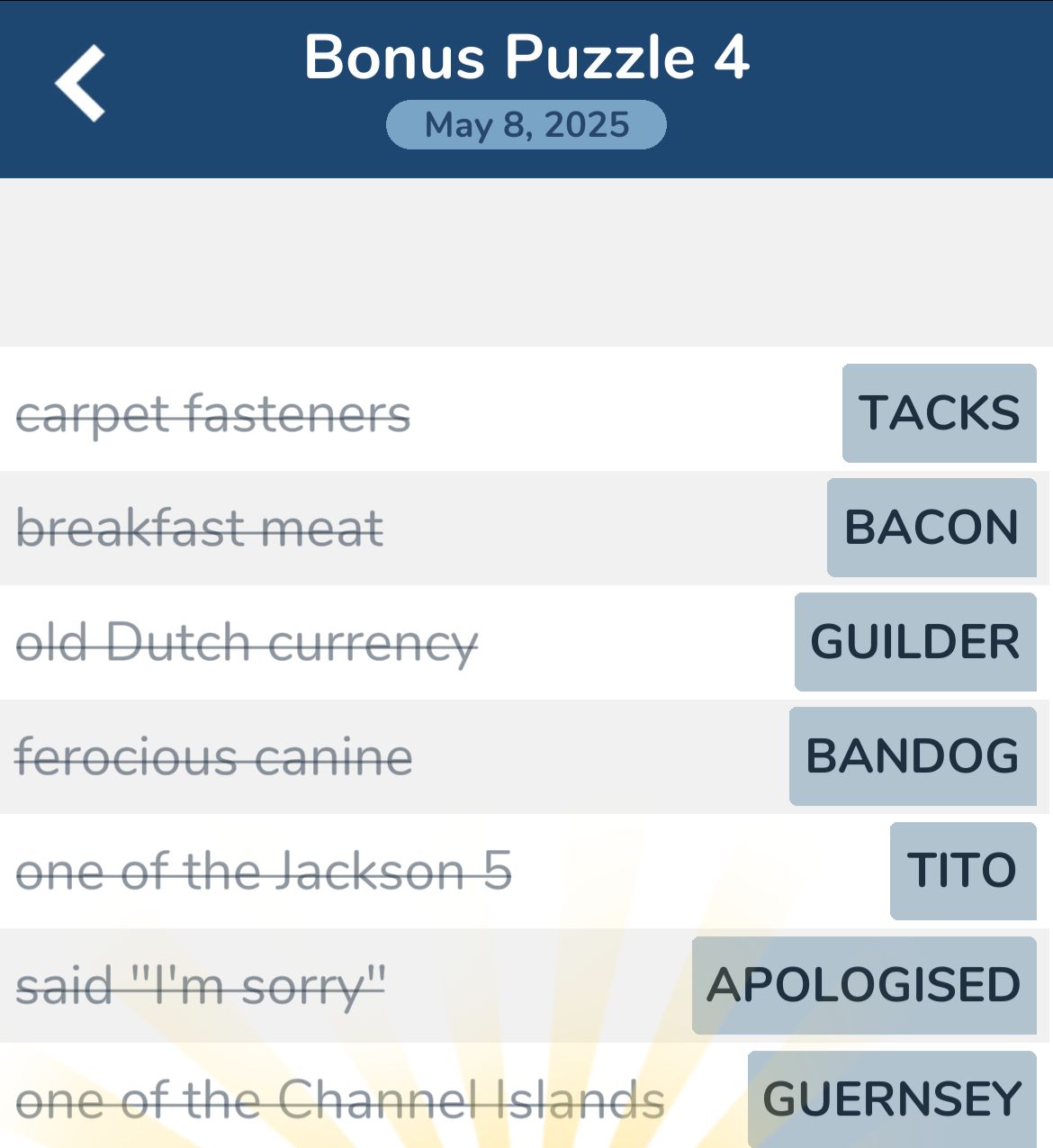1053x1148 pixels.
Task: Tap the APOLOGISED answer tile
Action: click(x=864, y=985)
